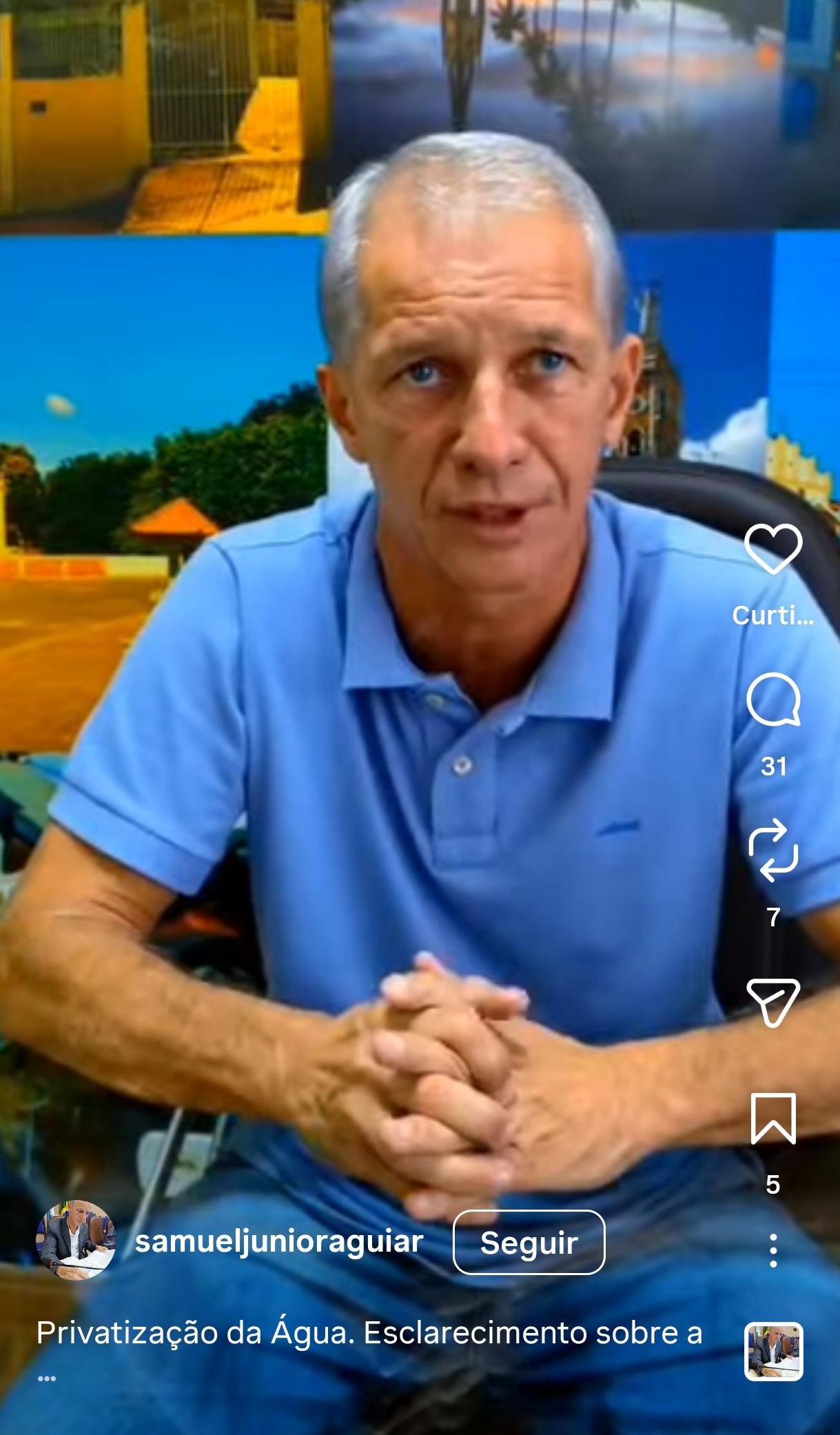The image size is (840, 1435).
Task: Save this reel with the bookmark icon
Action: click(773, 1118)
